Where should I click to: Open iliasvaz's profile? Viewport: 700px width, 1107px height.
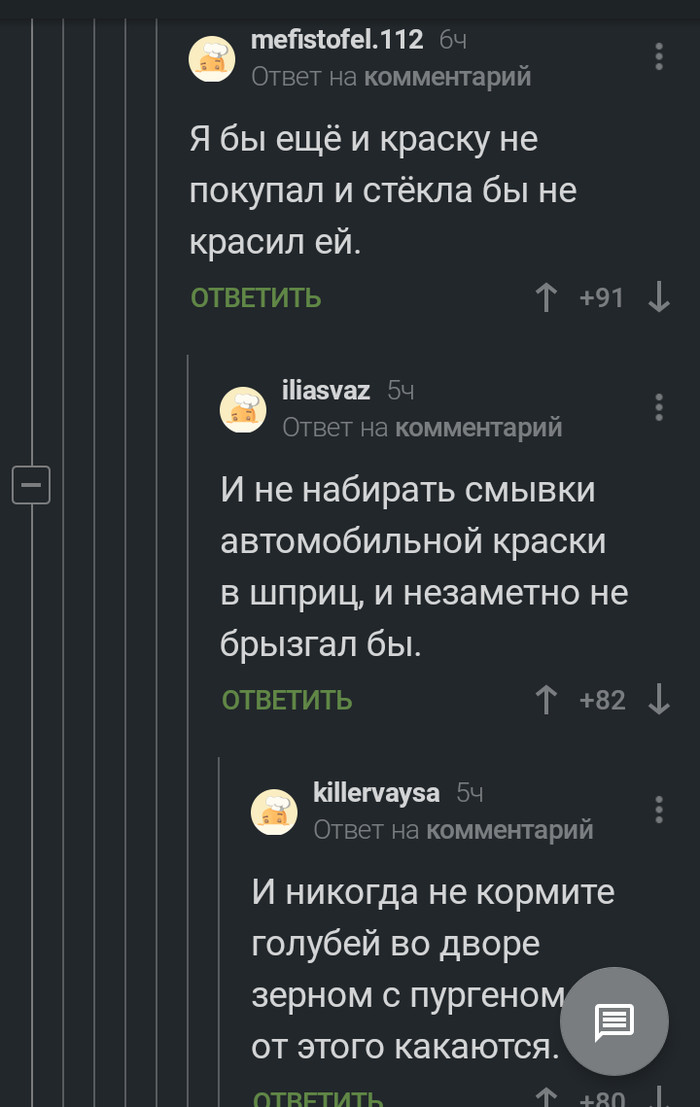pyautogui.click(x=326, y=391)
